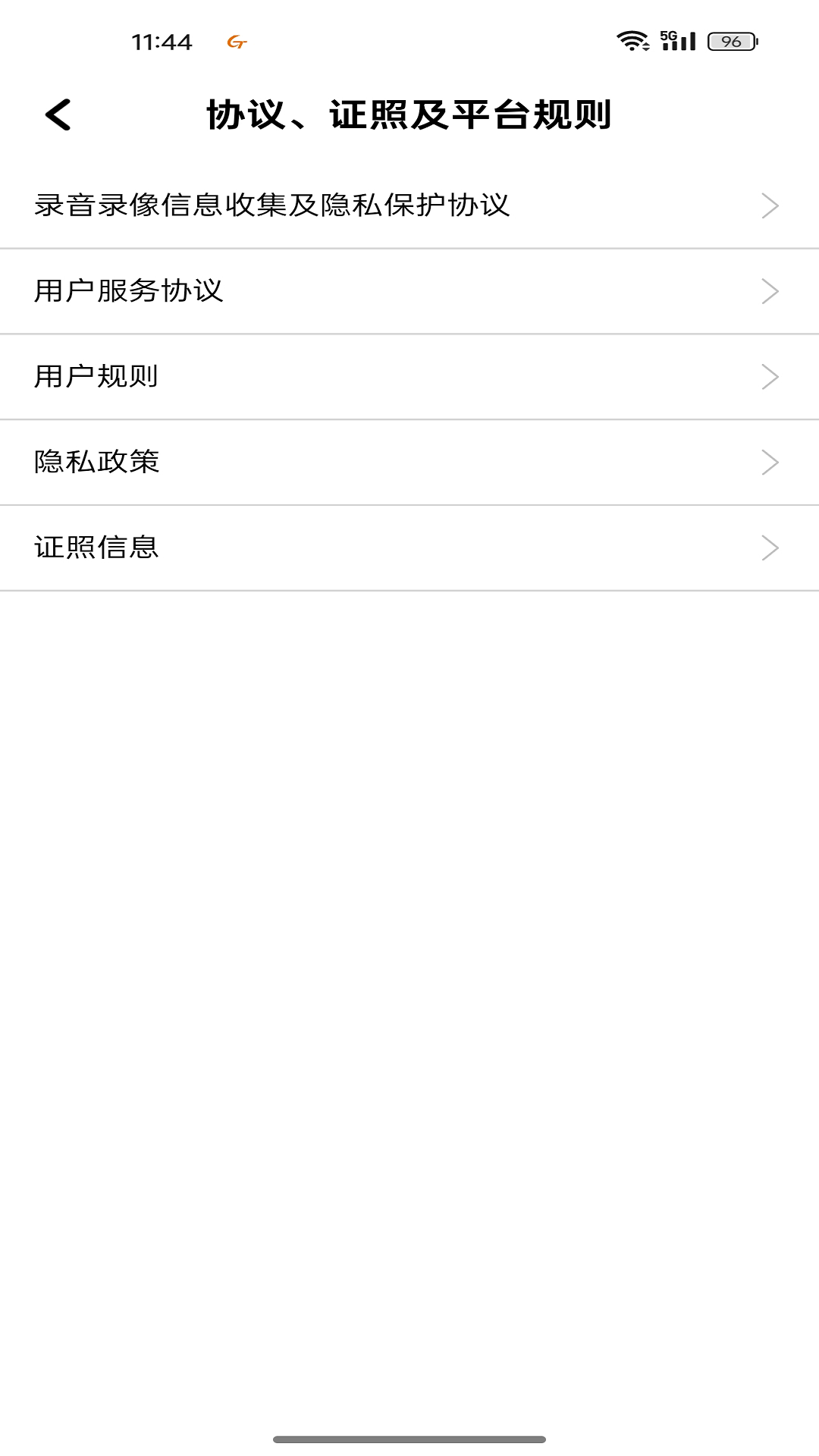Tap the back arrow icon
The width and height of the screenshot is (819, 1456).
[59, 115]
